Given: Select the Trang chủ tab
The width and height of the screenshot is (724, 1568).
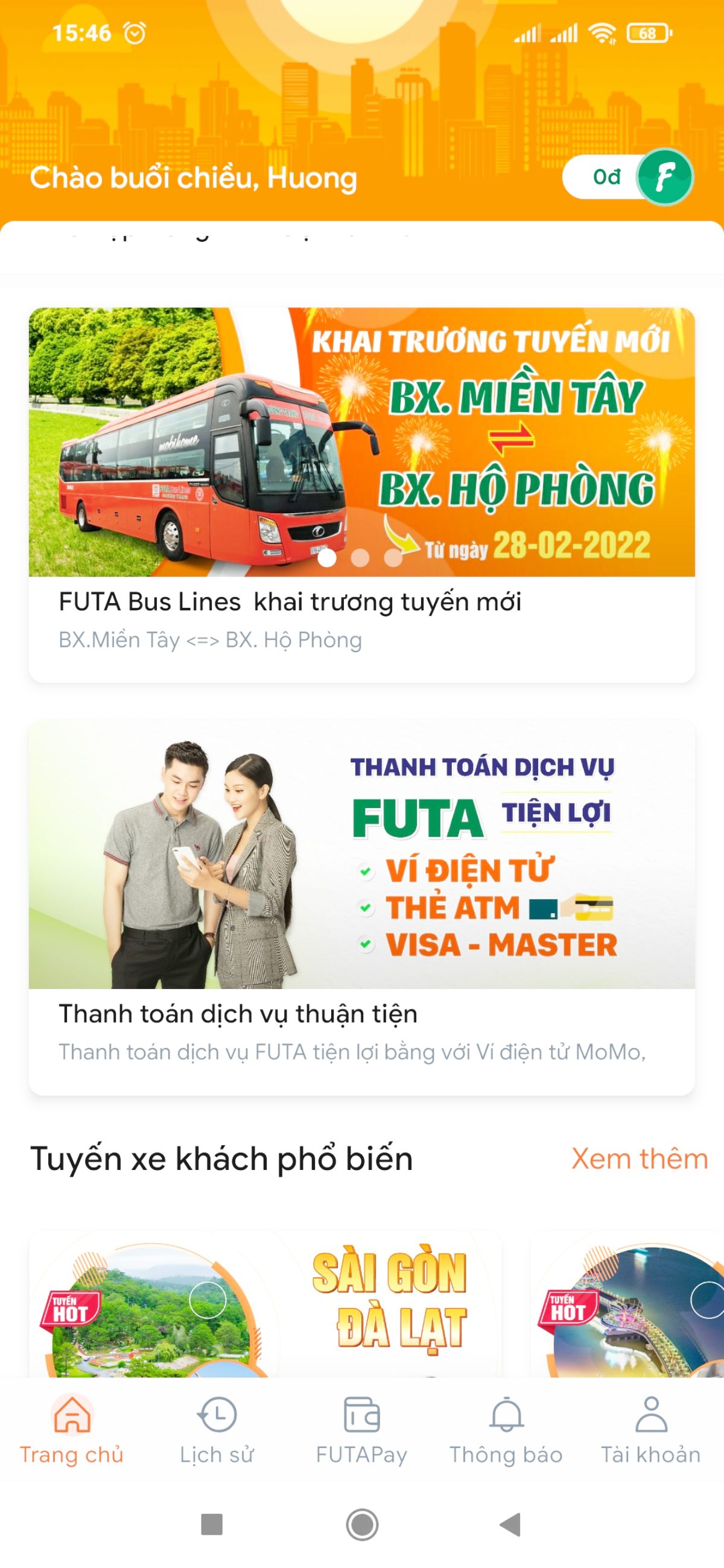Looking at the screenshot, I should (x=72, y=1431).
